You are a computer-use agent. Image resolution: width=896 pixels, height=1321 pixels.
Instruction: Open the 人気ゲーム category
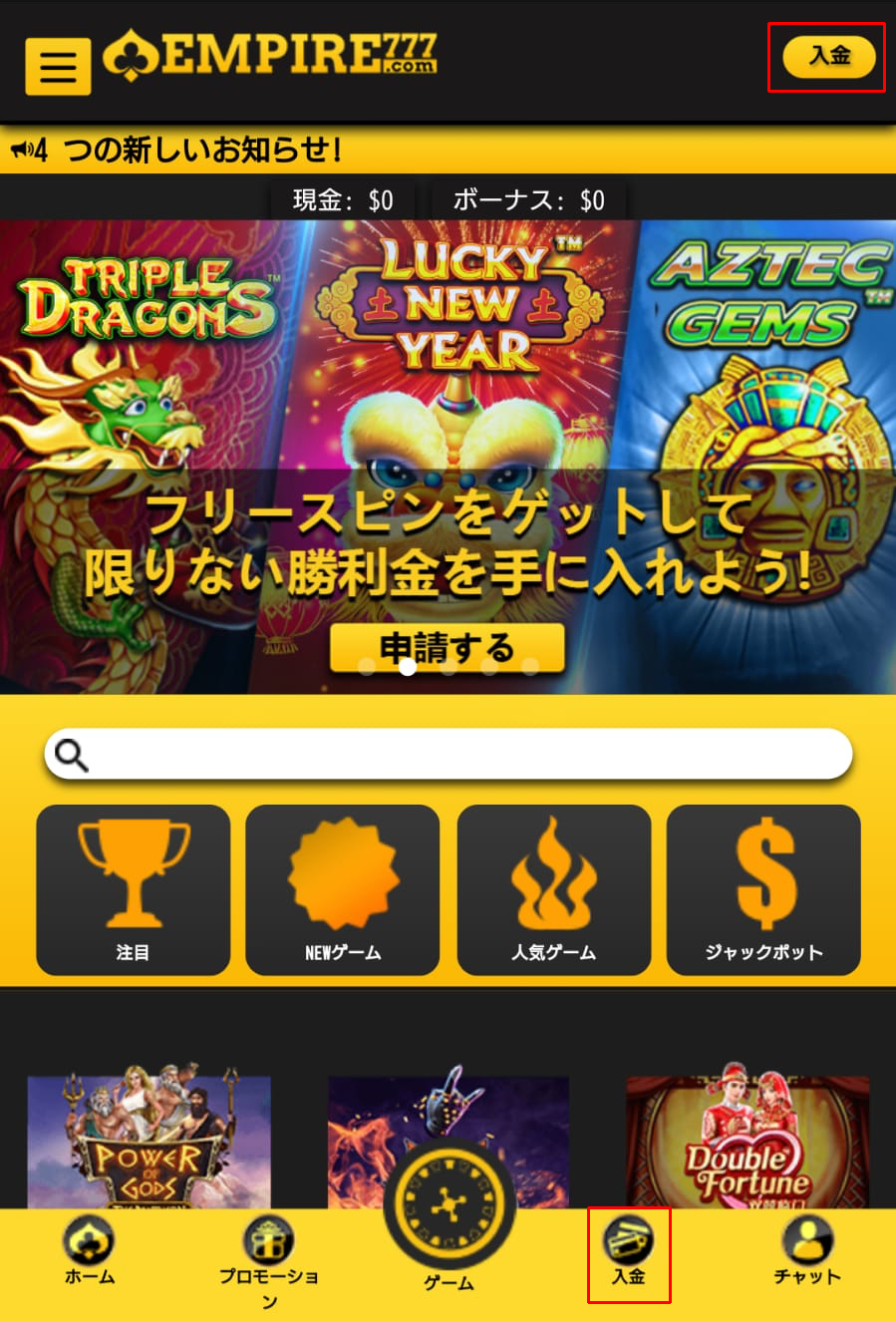point(553,889)
